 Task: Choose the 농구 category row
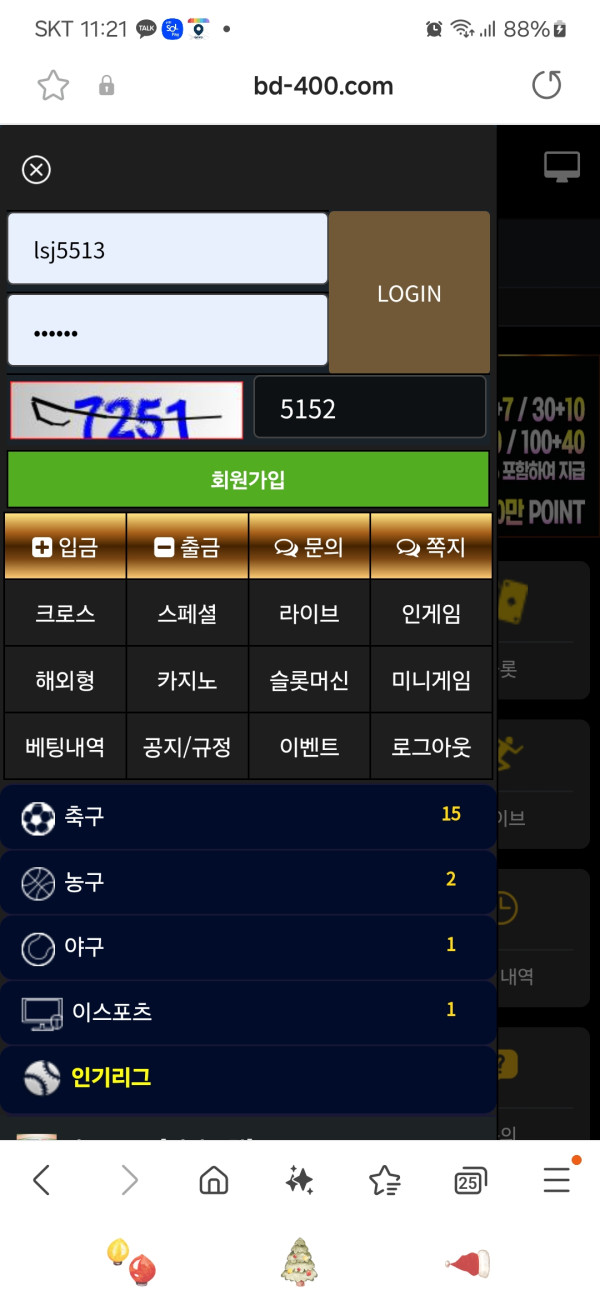point(248,882)
